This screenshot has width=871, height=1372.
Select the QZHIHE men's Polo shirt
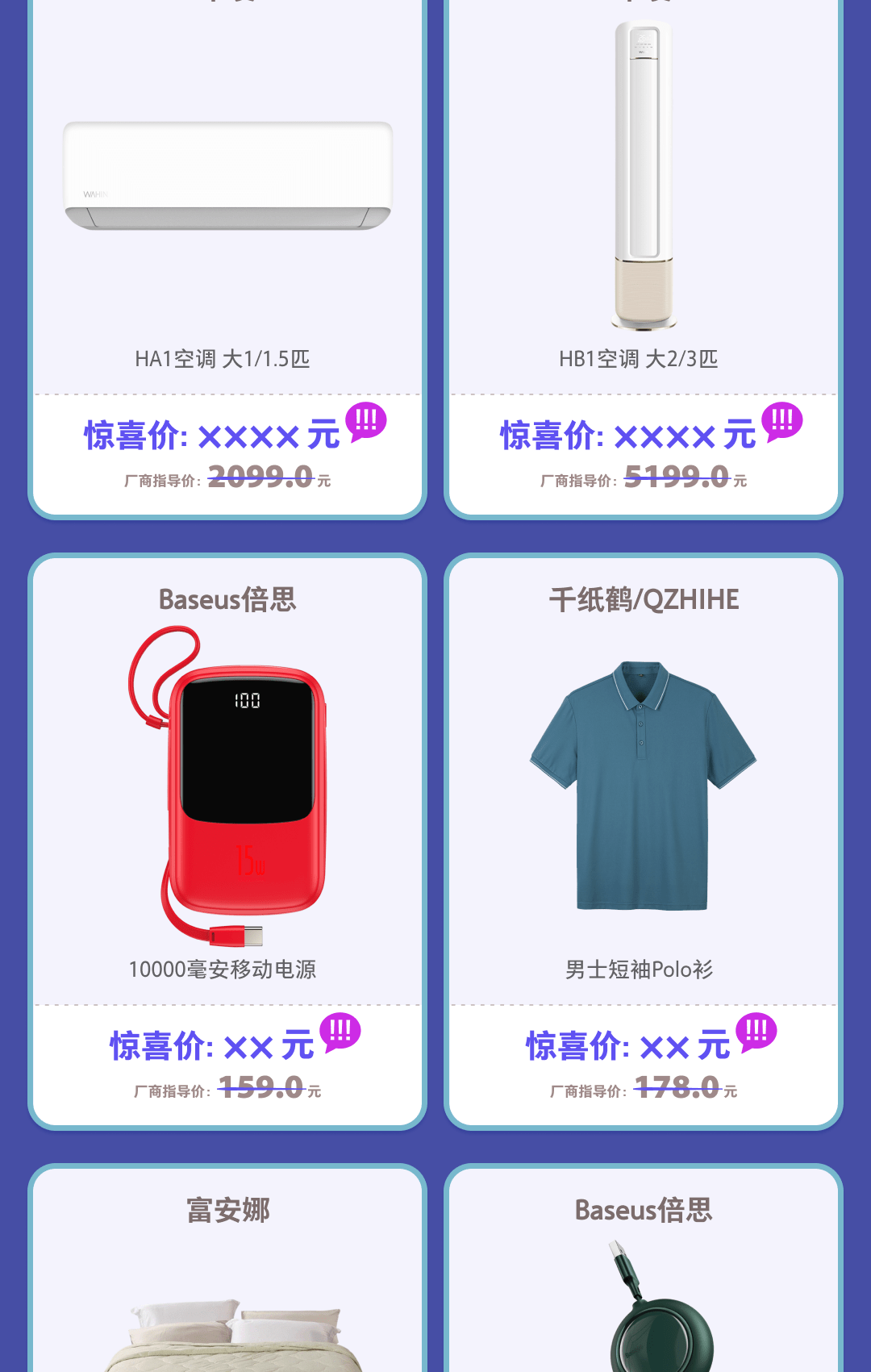643,807
